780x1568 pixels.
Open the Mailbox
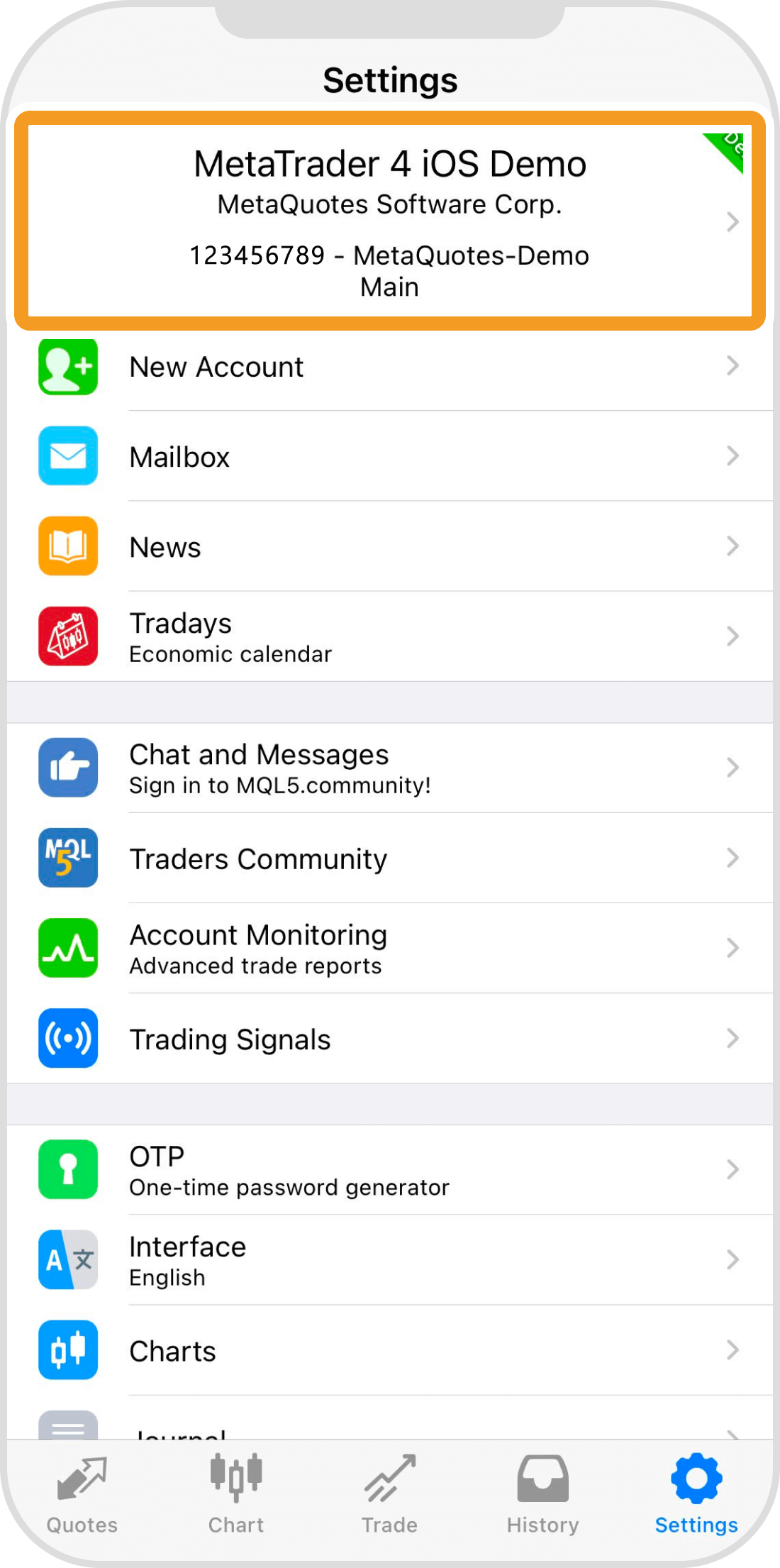tap(390, 457)
